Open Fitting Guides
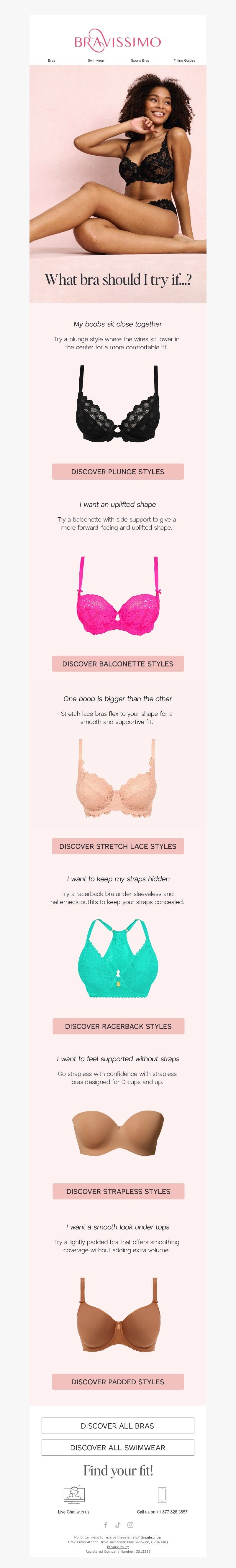236x1568 pixels. [x=184, y=60]
